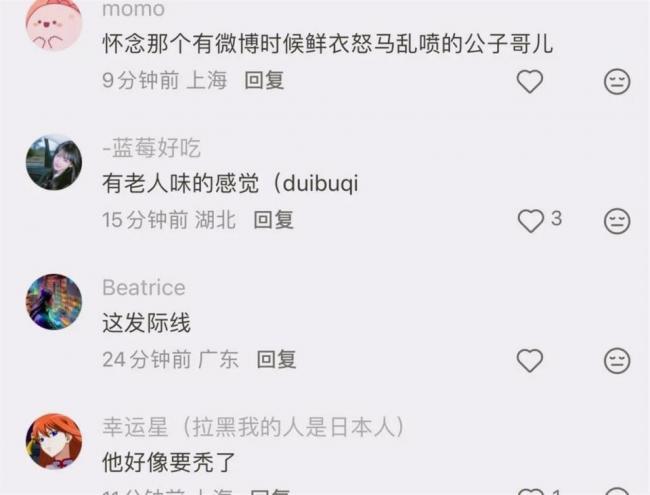This screenshot has height=495, width=650.
Task: Like Beatrice's comment 这发际线
Action: click(529, 360)
